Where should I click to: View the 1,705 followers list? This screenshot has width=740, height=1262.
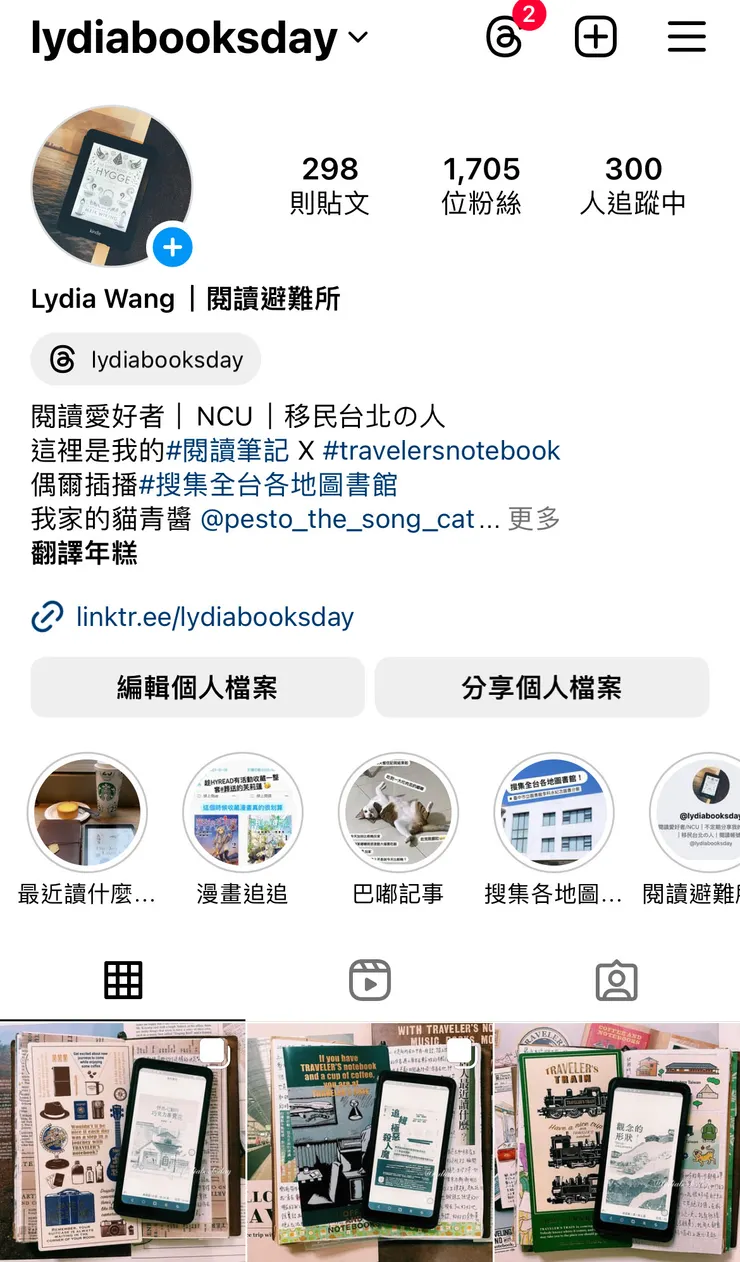(x=481, y=185)
